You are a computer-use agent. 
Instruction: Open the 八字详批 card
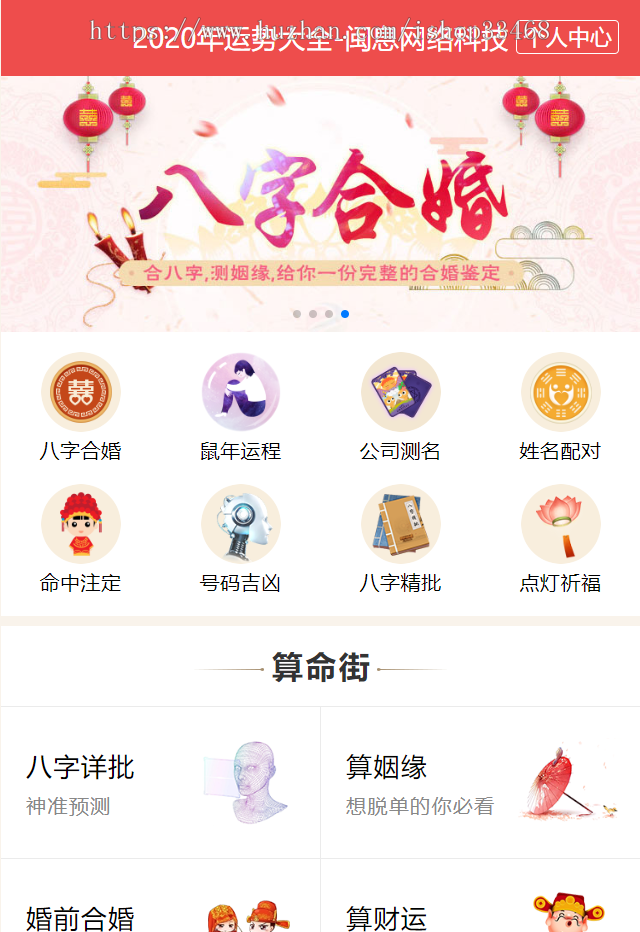[160, 783]
